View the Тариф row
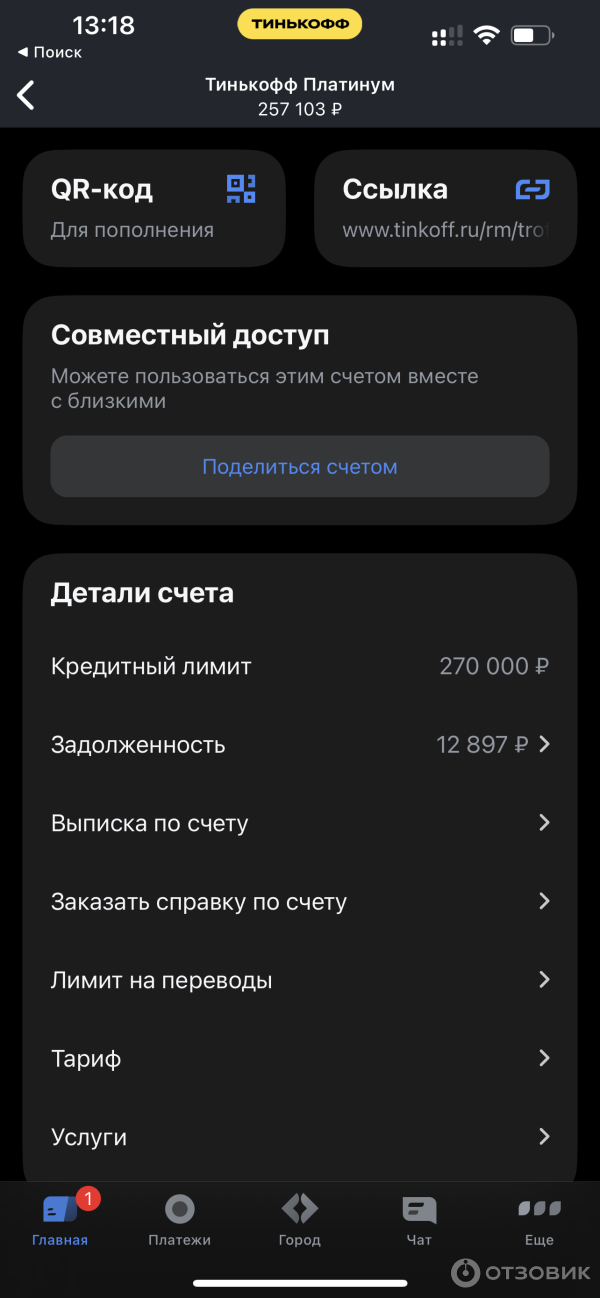Screen dimensions: 600x1298 click(x=300, y=1059)
